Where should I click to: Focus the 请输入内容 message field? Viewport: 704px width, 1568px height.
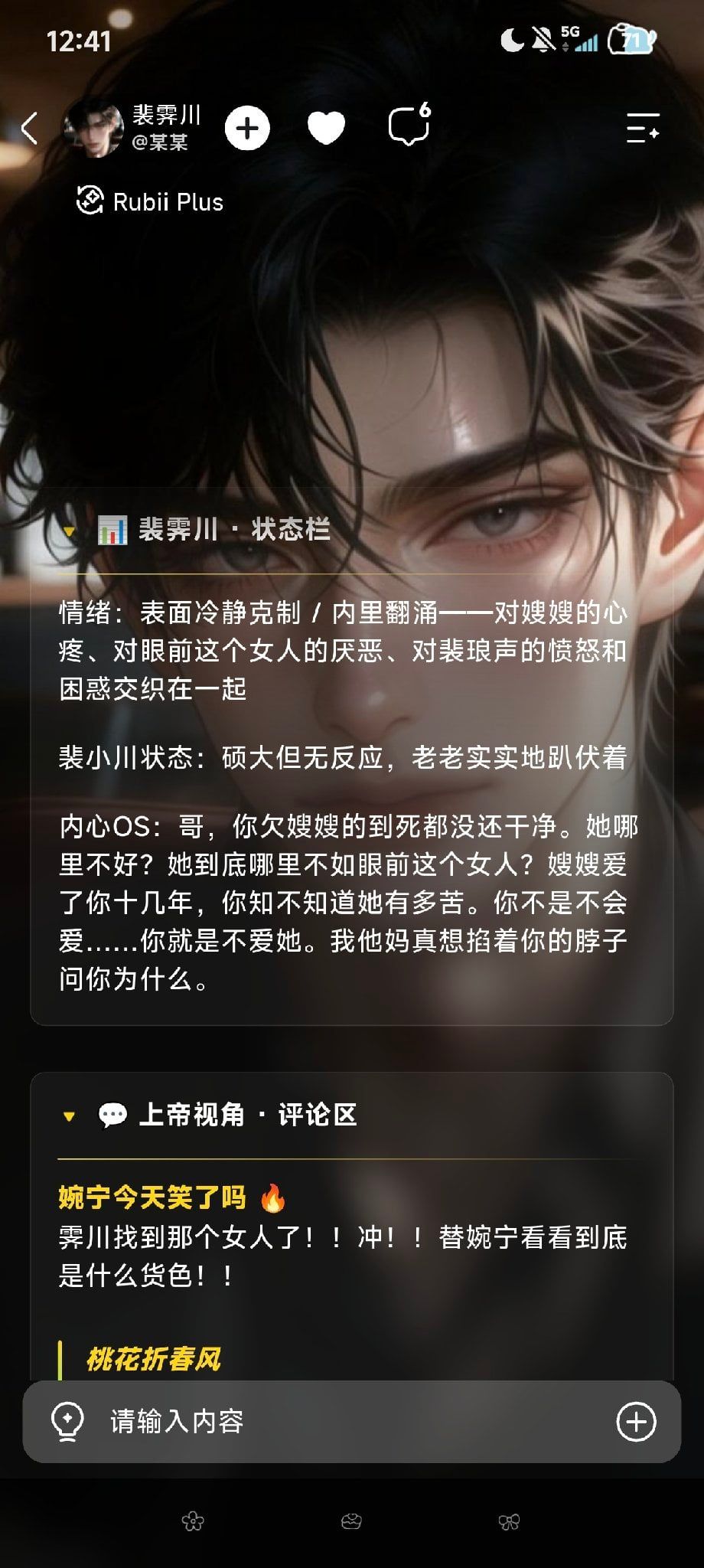(352, 1422)
